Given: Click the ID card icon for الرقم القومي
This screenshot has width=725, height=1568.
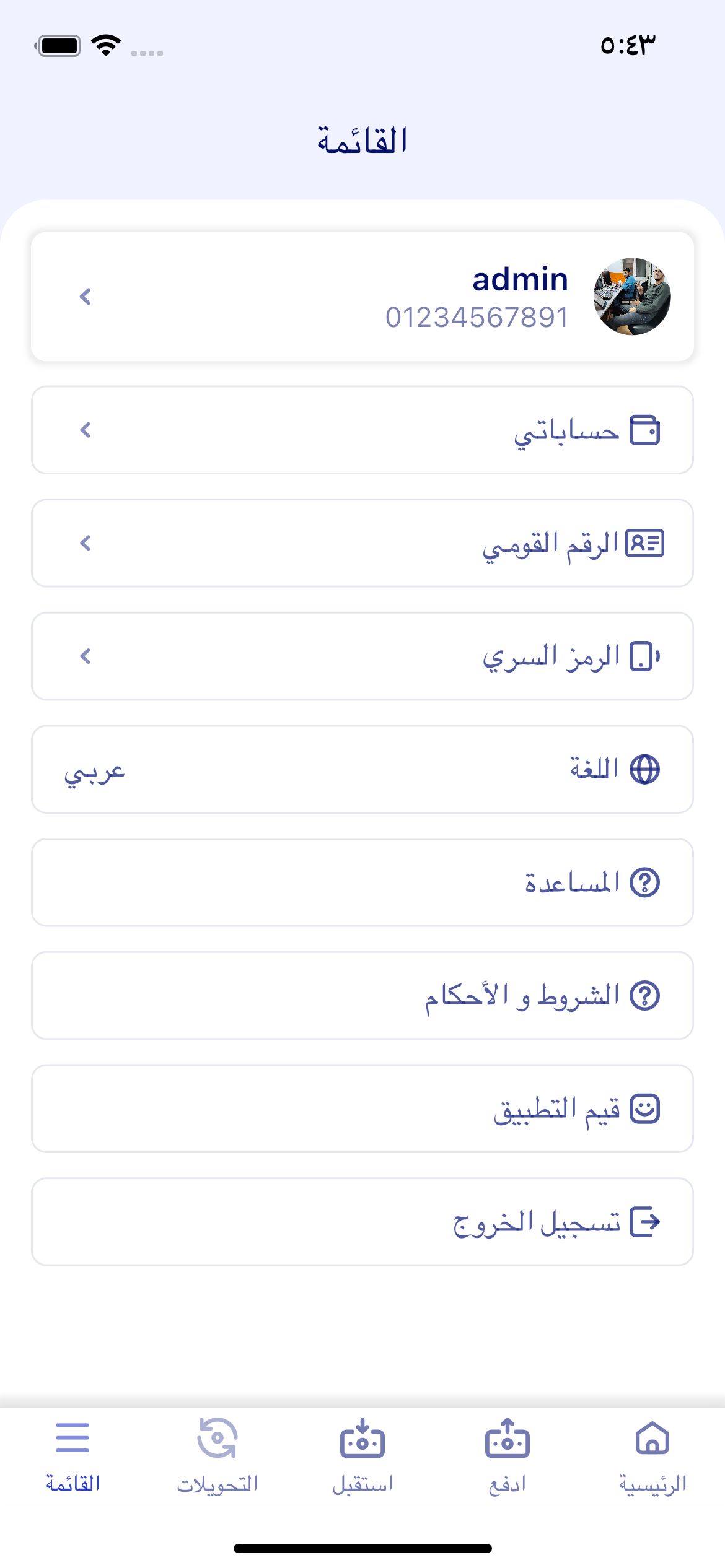Looking at the screenshot, I should click(x=645, y=542).
